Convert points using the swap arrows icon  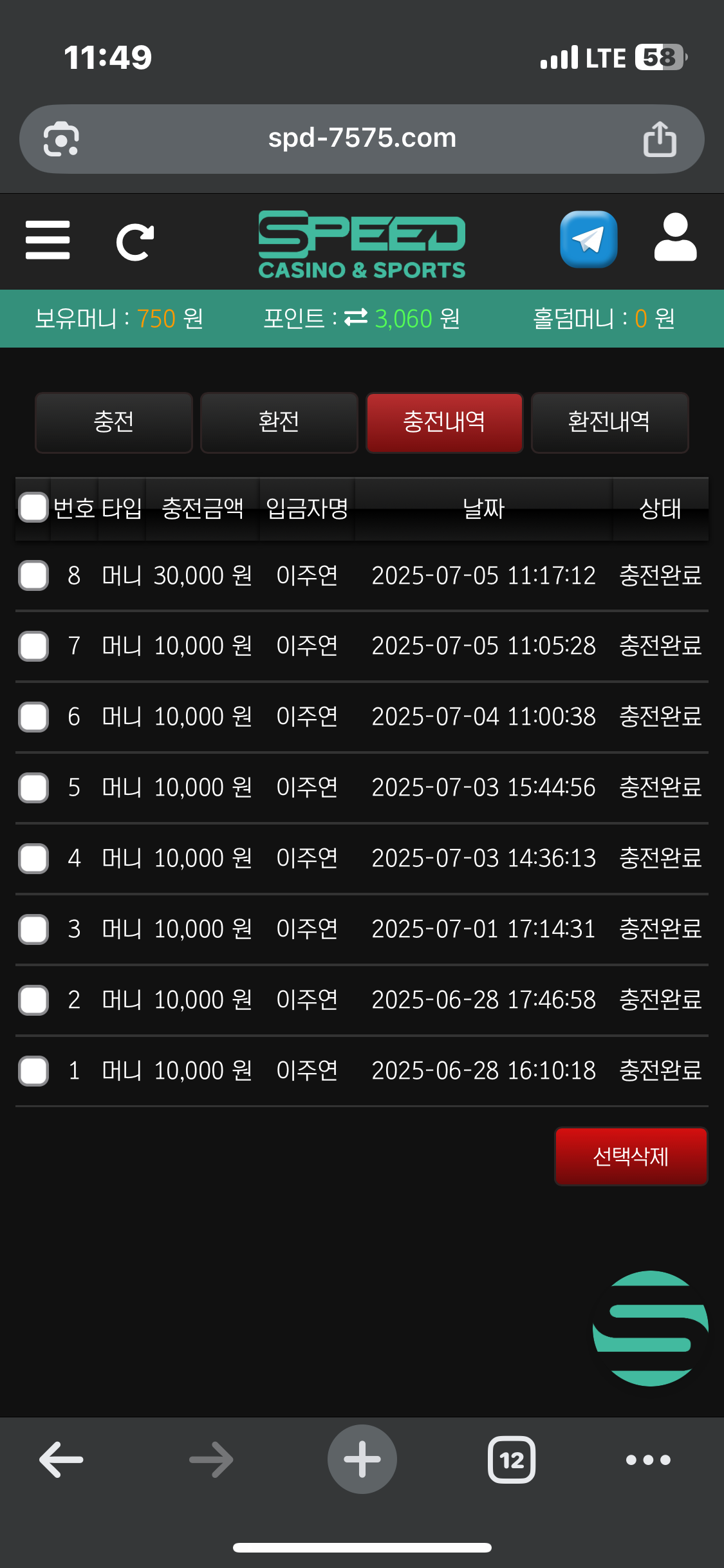[356, 318]
